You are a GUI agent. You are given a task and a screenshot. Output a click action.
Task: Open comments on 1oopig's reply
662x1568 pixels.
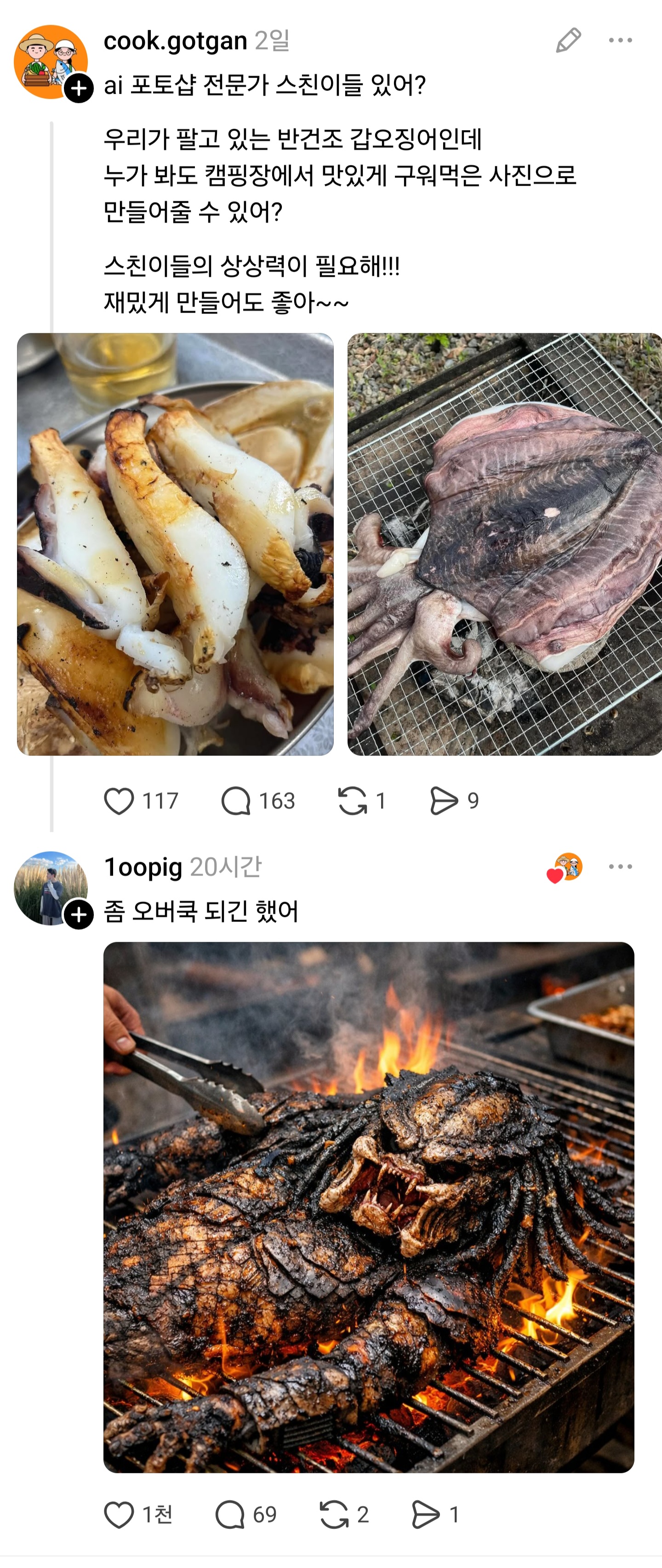[x=230, y=1515]
